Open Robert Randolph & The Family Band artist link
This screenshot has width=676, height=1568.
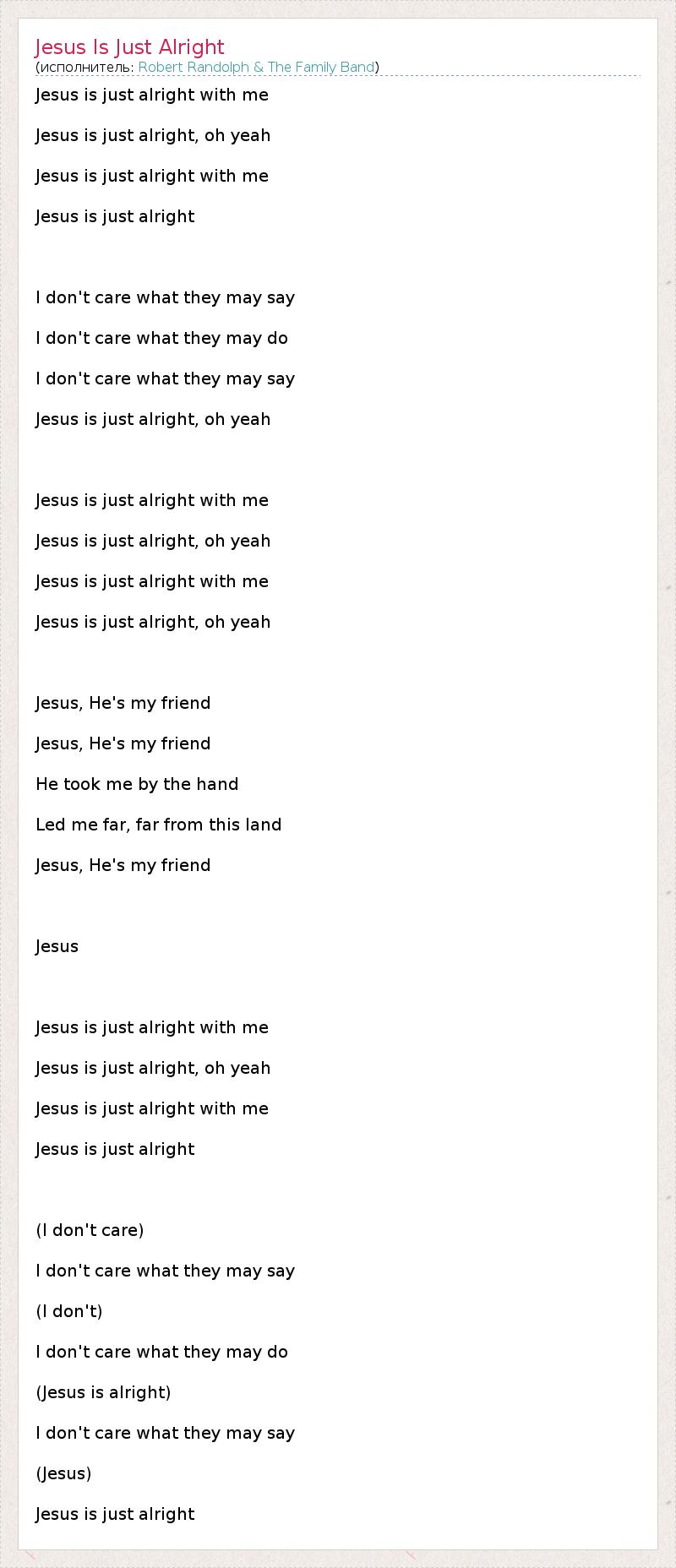256,68
